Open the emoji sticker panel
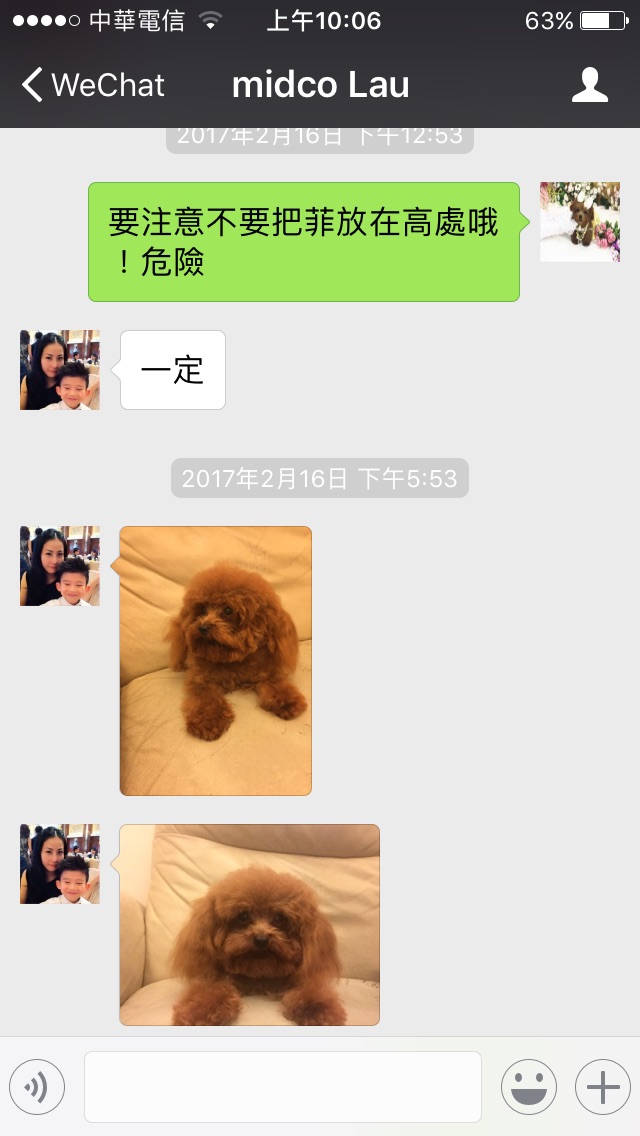 pyautogui.click(x=529, y=1087)
